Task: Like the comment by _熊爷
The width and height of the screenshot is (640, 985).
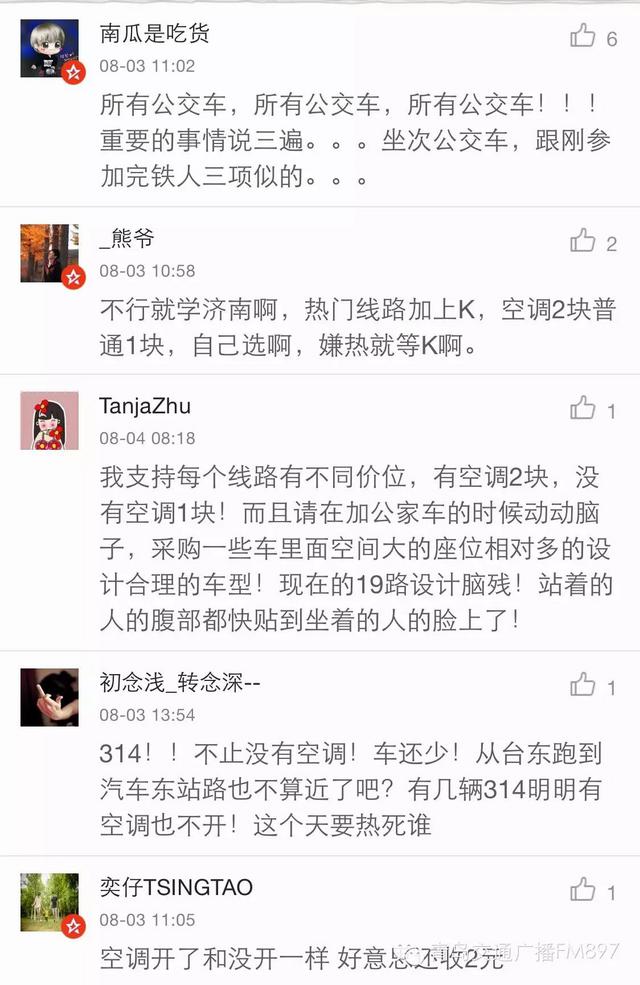Action: 583,241
